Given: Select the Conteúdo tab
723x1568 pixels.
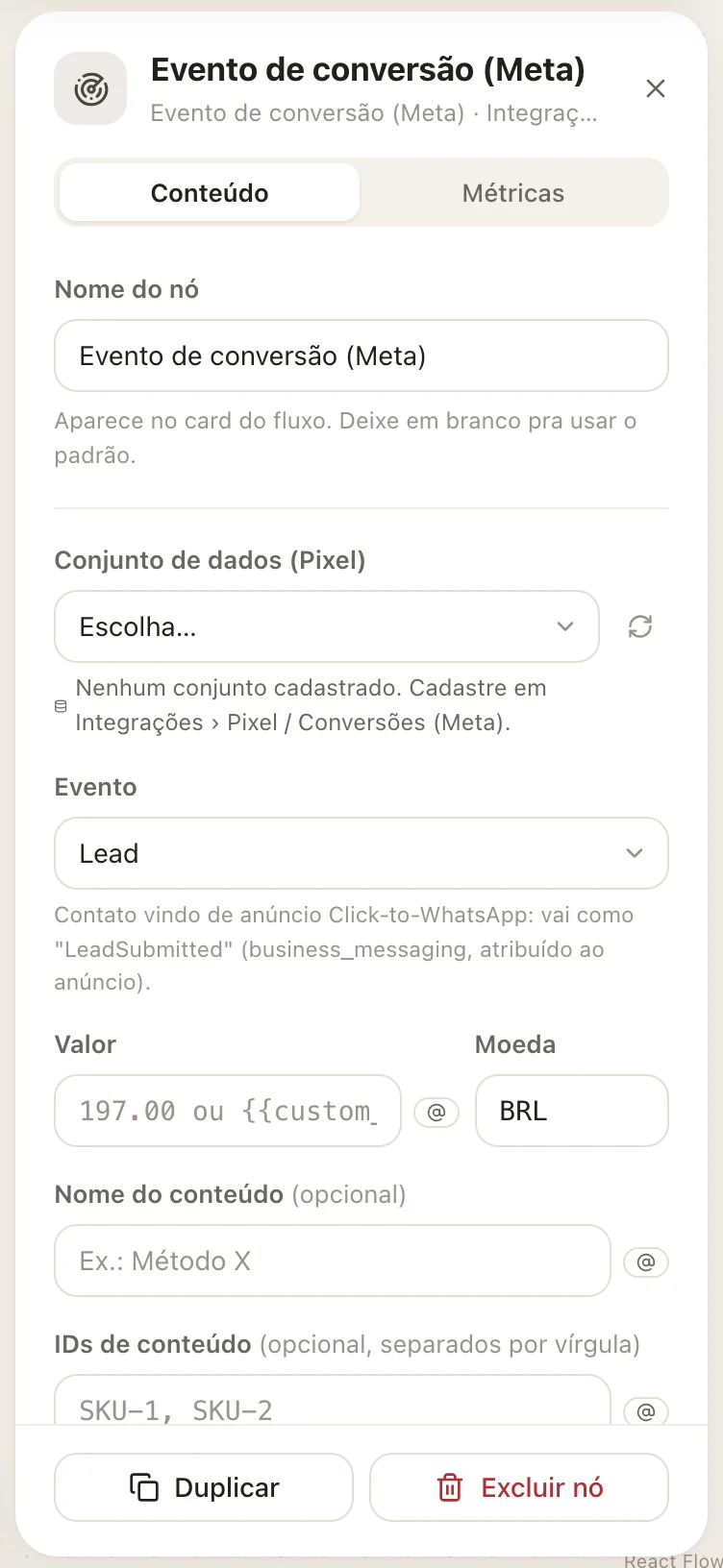Looking at the screenshot, I should [210, 193].
